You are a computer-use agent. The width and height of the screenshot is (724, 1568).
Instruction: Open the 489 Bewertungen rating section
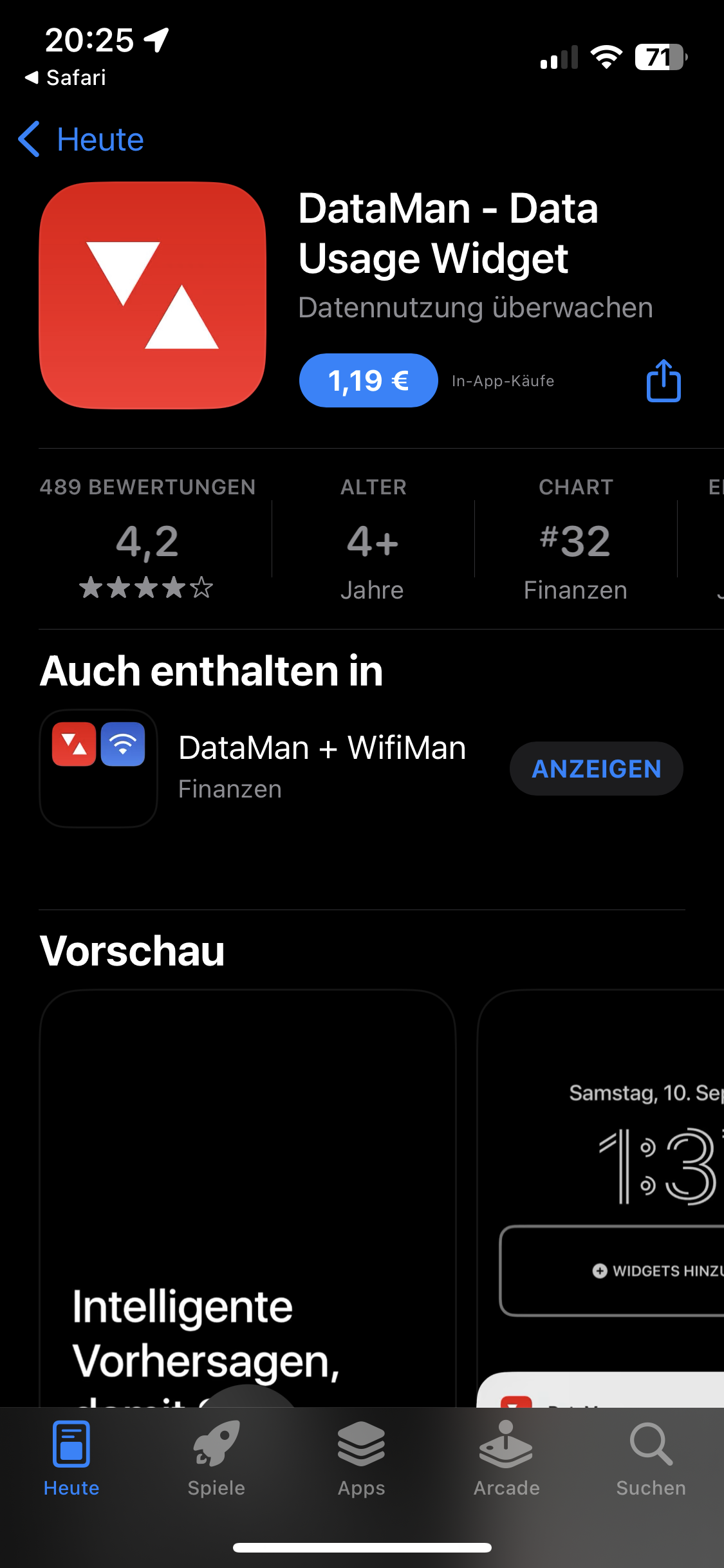147,538
